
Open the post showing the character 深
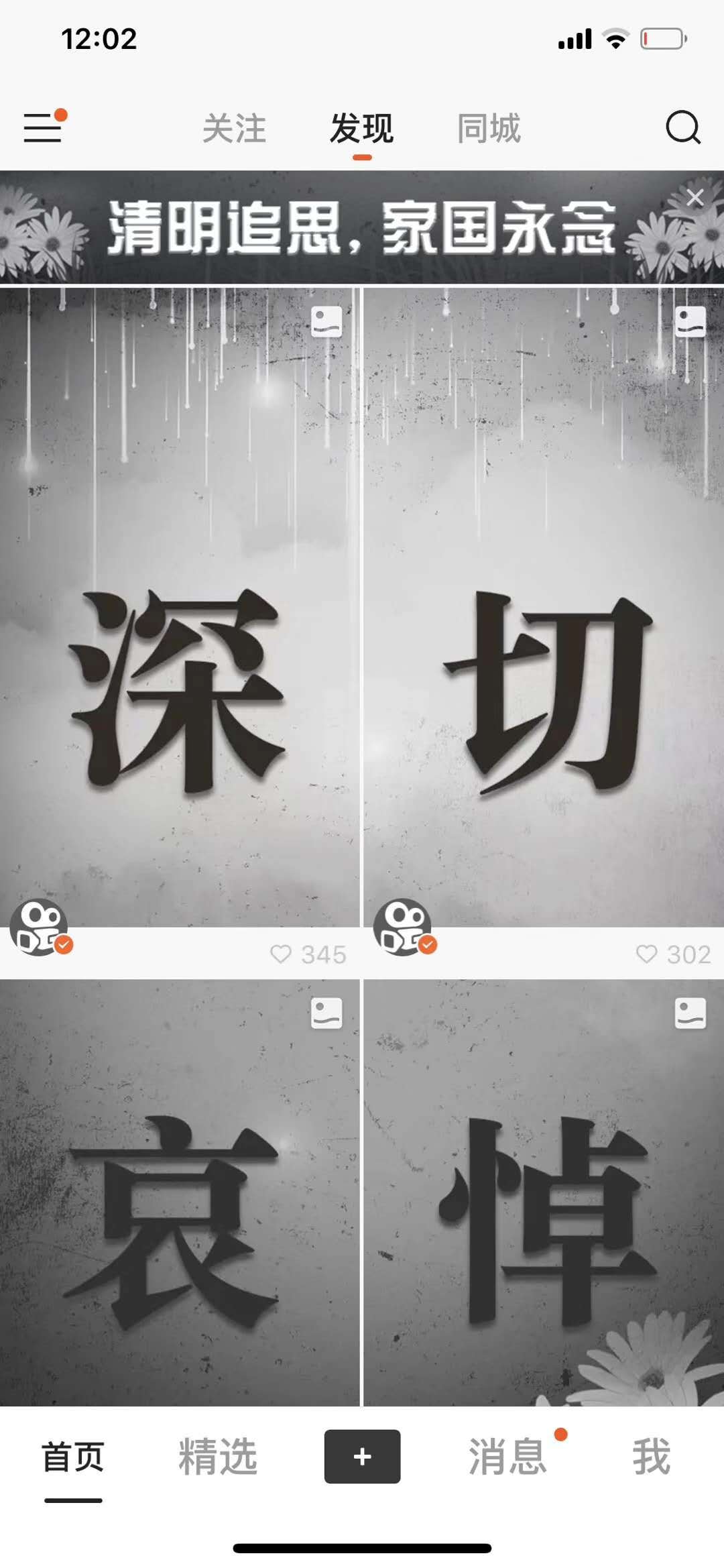(x=181, y=604)
